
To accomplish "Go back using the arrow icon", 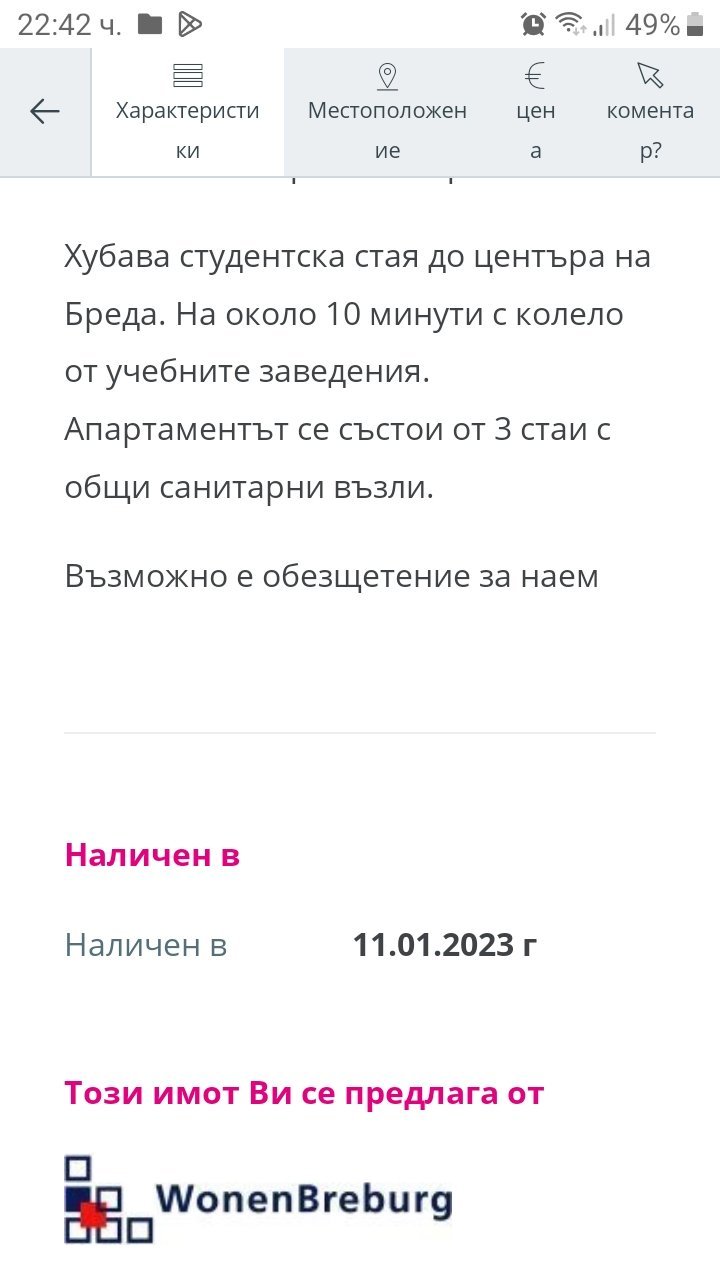I will [x=45, y=111].
